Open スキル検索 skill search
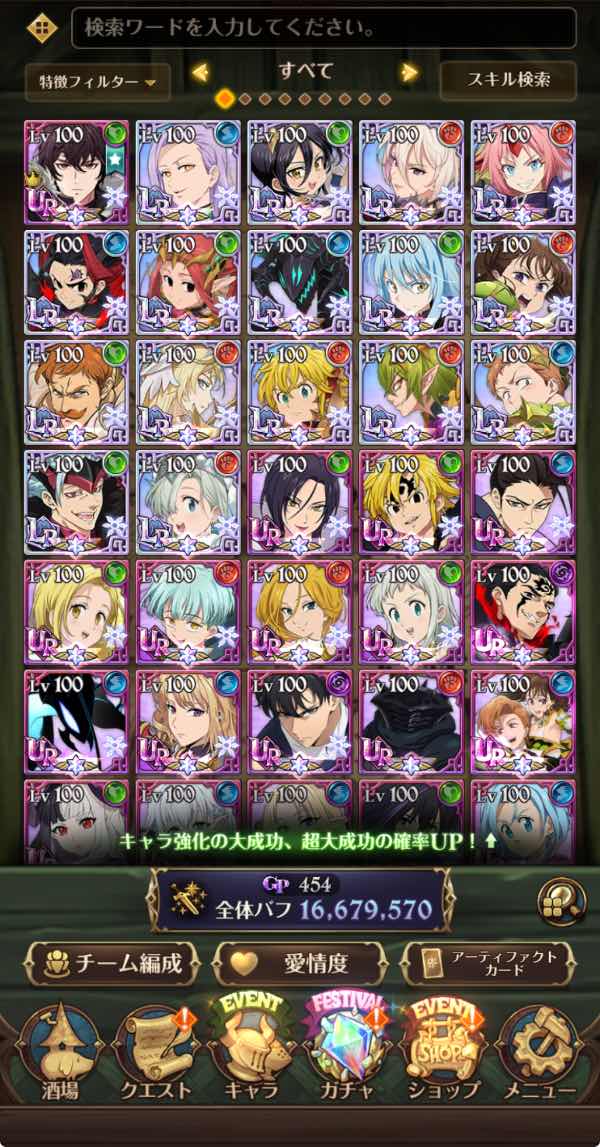Viewport: 600px width, 1147px height. pos(508,80)
